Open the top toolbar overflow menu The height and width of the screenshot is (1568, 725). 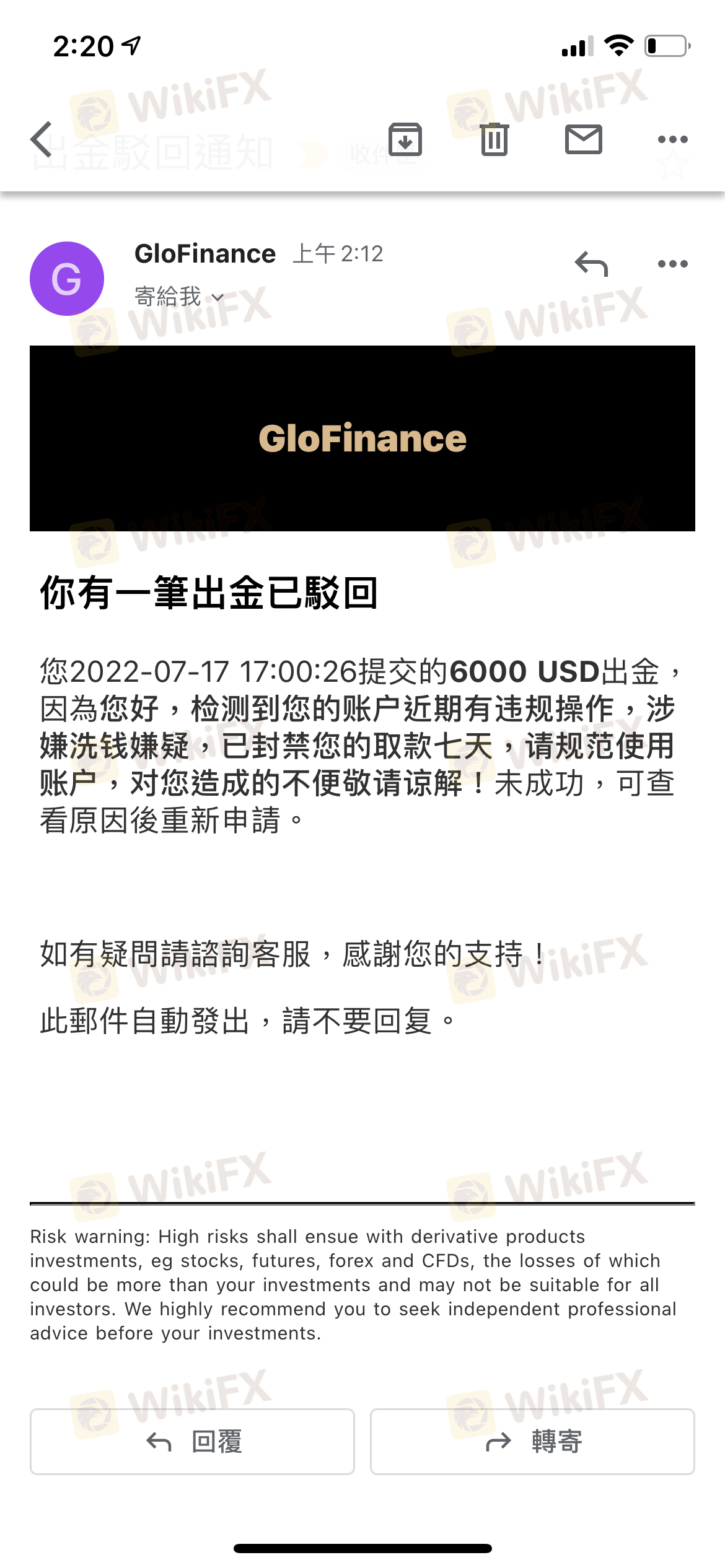coord(672,139)
